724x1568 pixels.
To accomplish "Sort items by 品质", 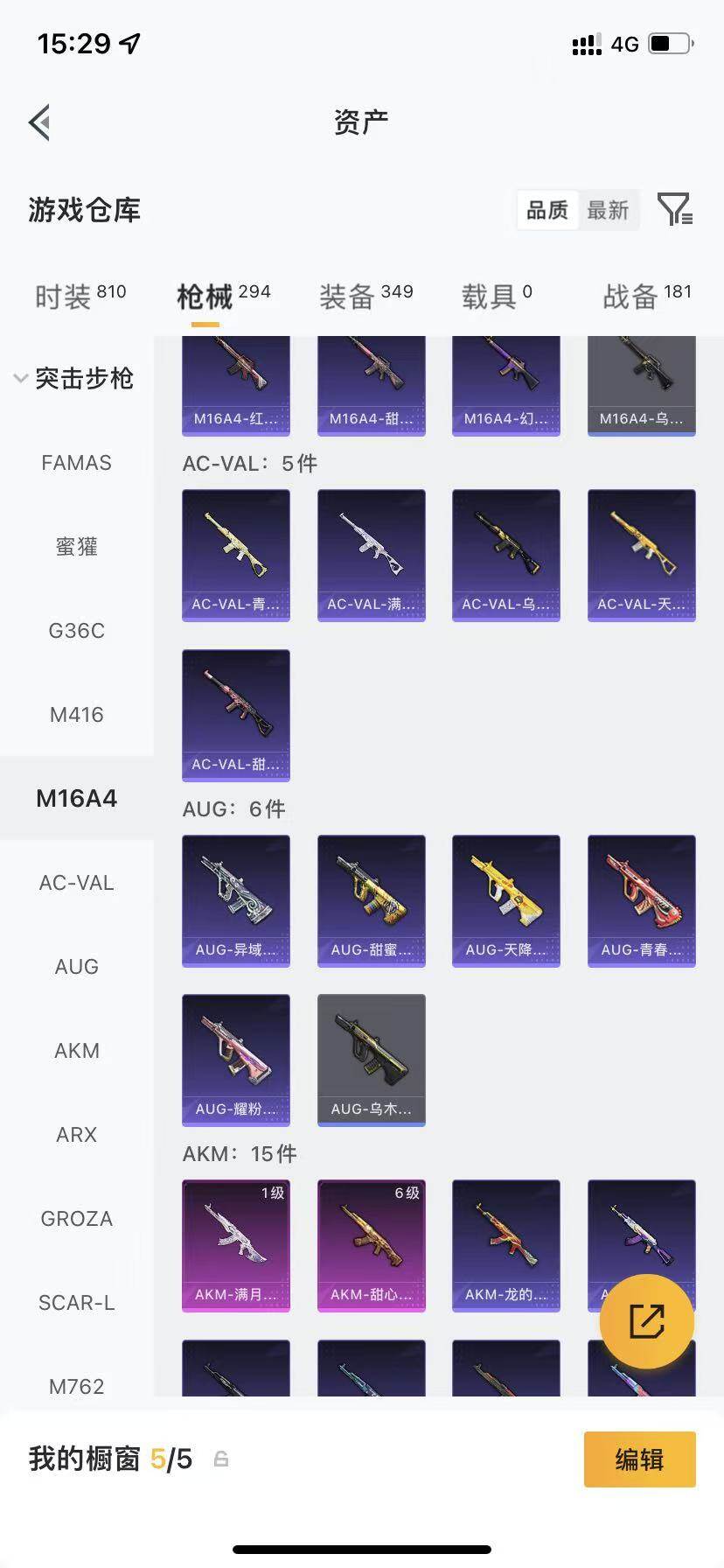I will pyautogui.click(x=547, y=211).
